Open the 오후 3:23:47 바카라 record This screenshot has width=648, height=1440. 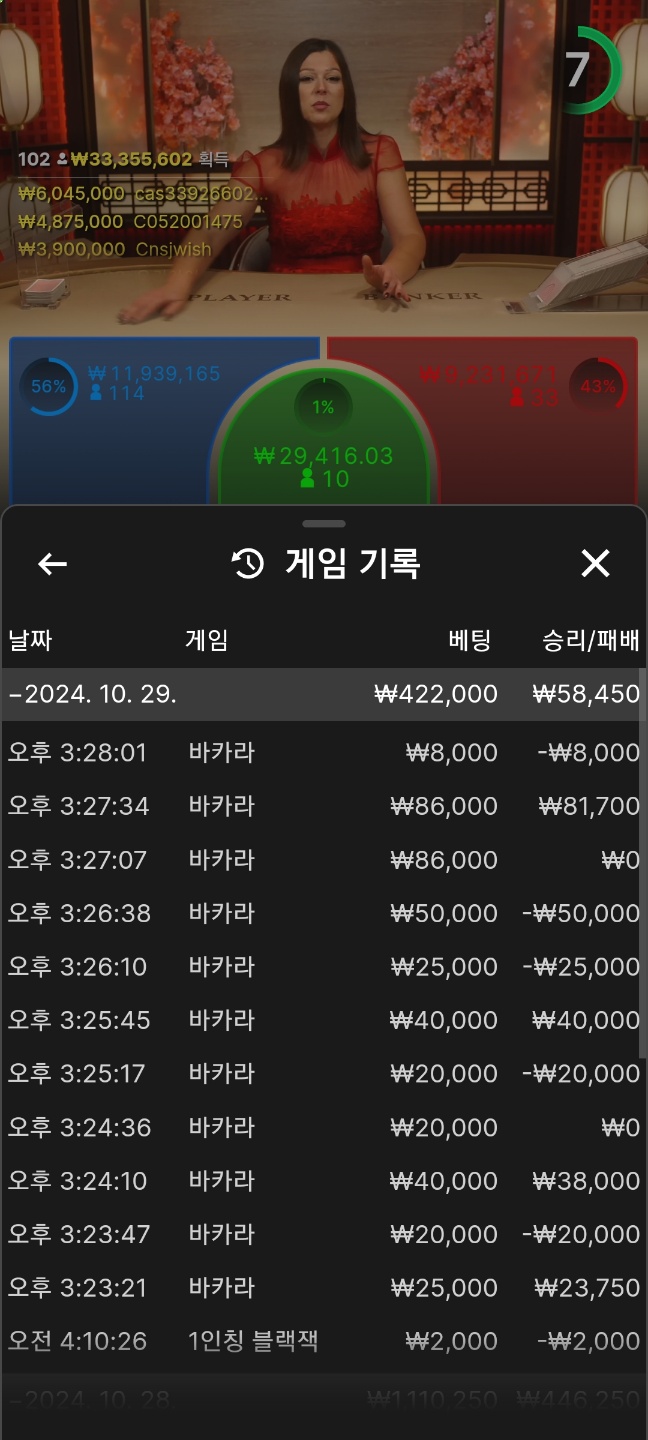322,1234
